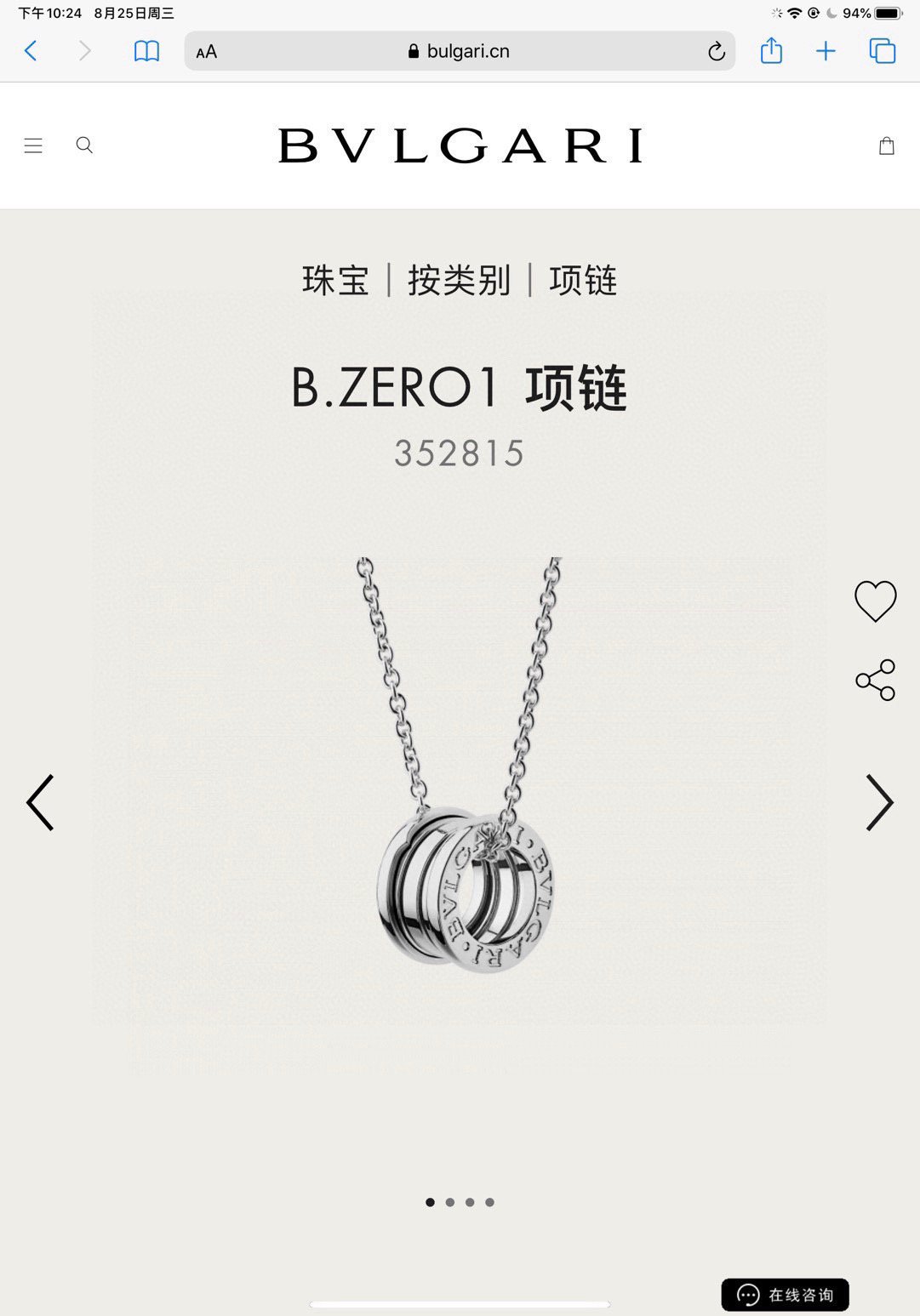Jump to the second image dot
Viewport: 920px width, 1316px height.
[x=450, y=1202]
